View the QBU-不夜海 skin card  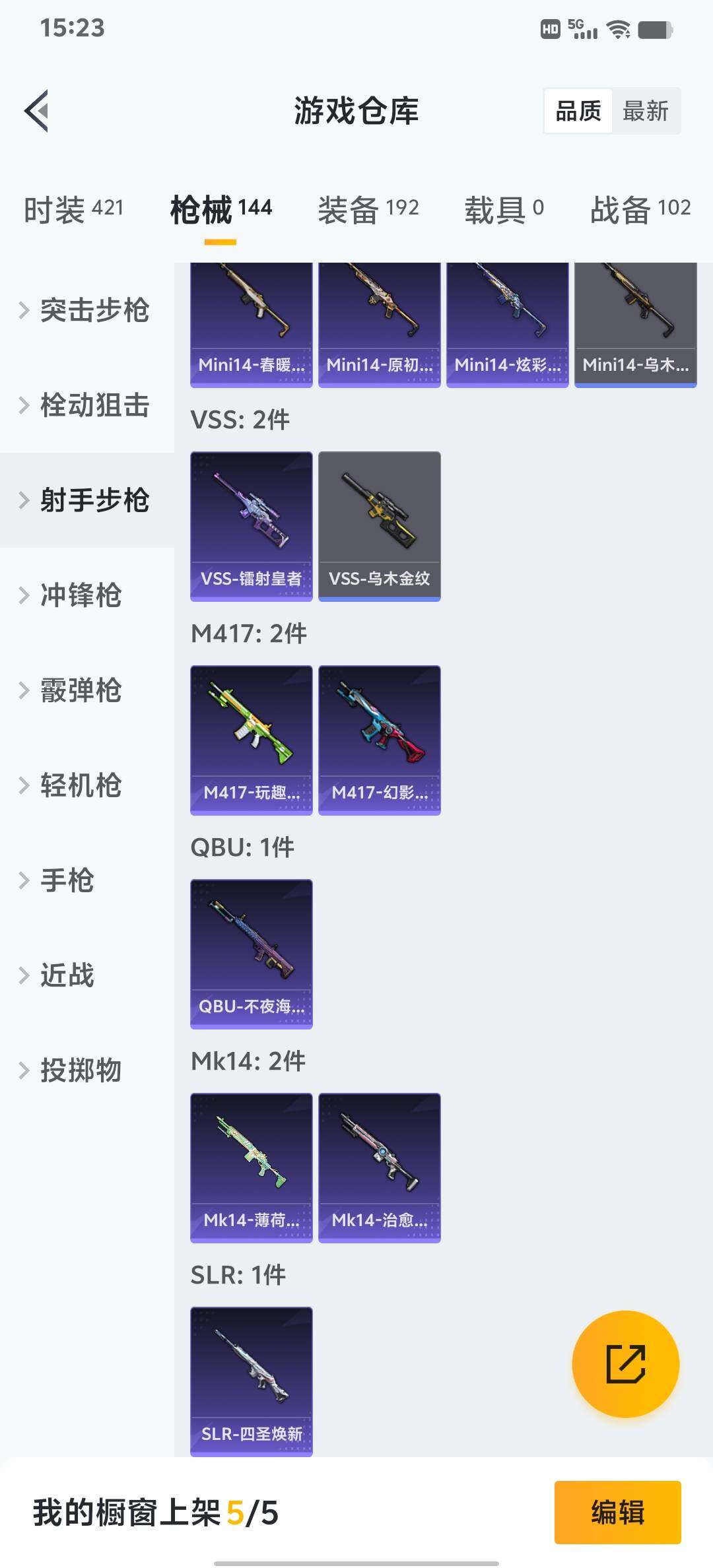[251, 954]
